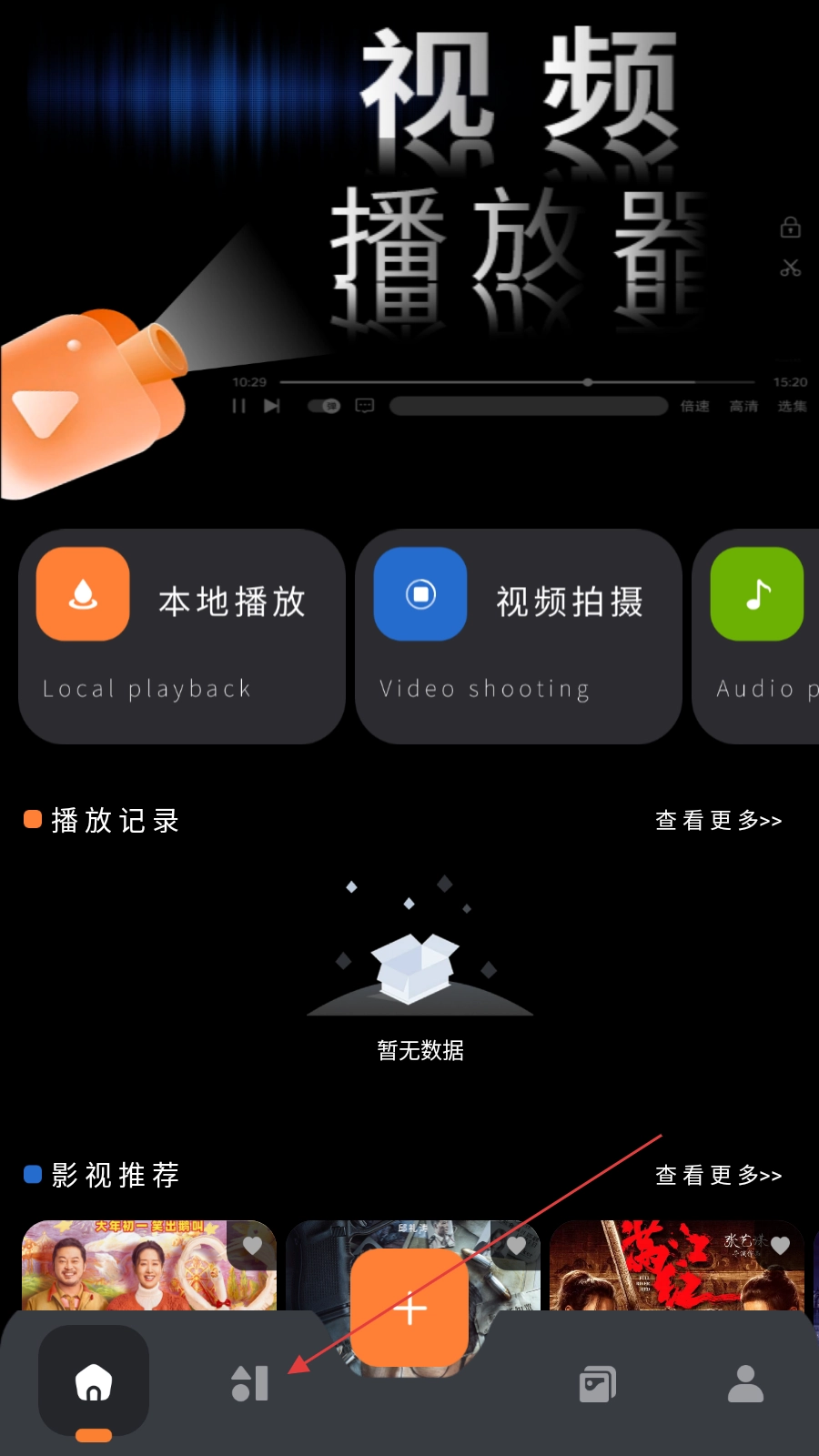Switch to the categories shapes tab

coord(249,1383)
